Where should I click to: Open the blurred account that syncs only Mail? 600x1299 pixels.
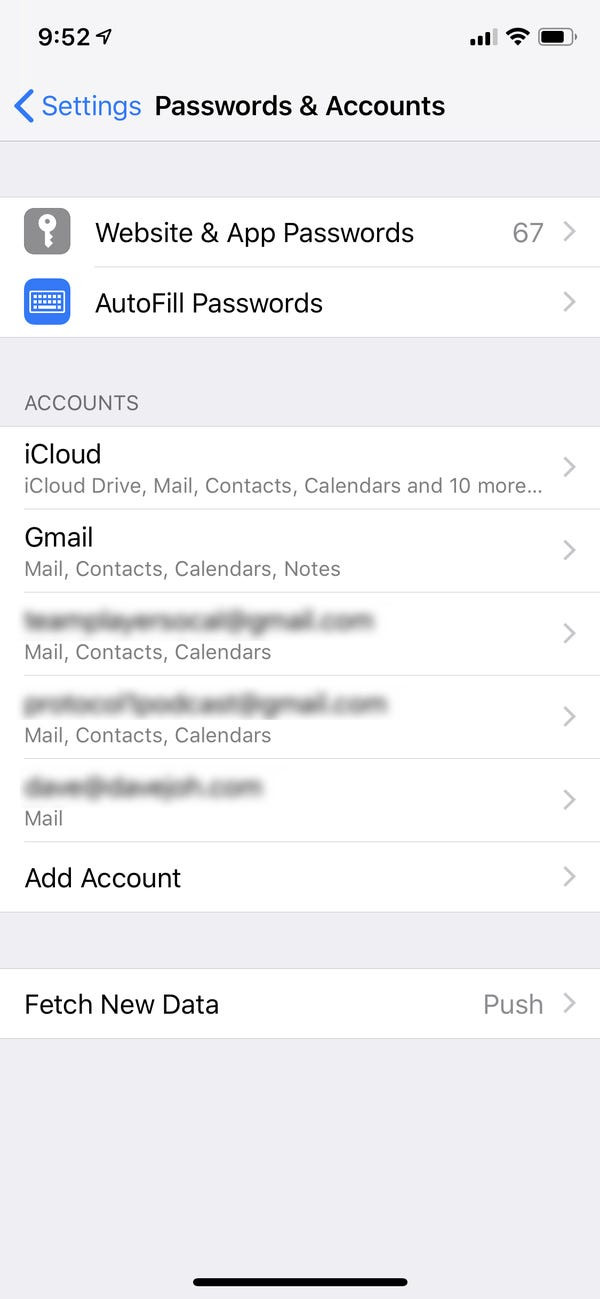(300, 800)
